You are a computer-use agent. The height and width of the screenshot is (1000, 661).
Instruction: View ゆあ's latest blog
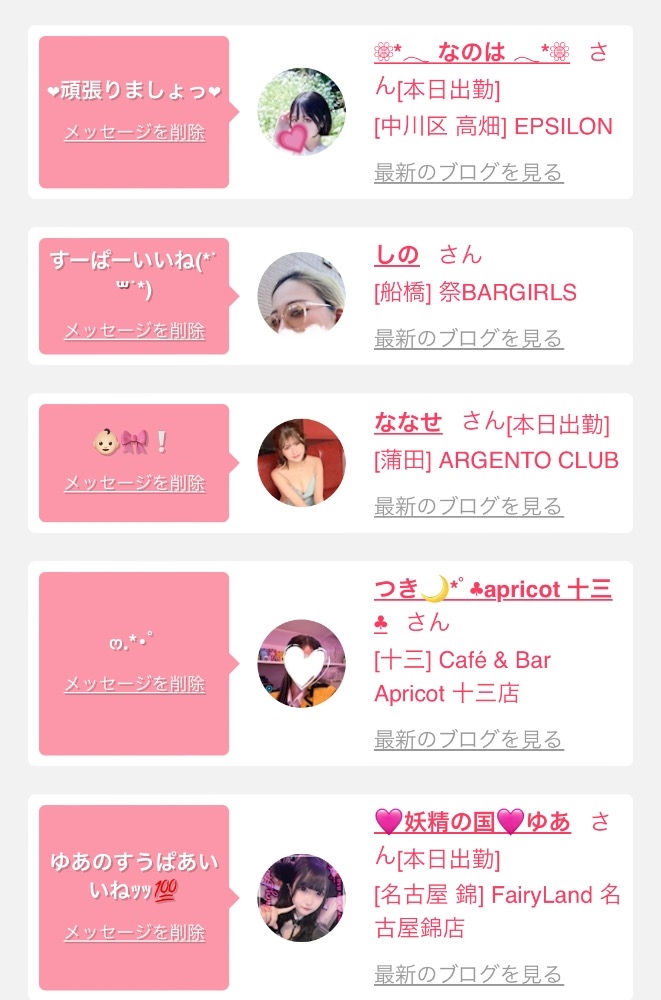pos(468,974)
